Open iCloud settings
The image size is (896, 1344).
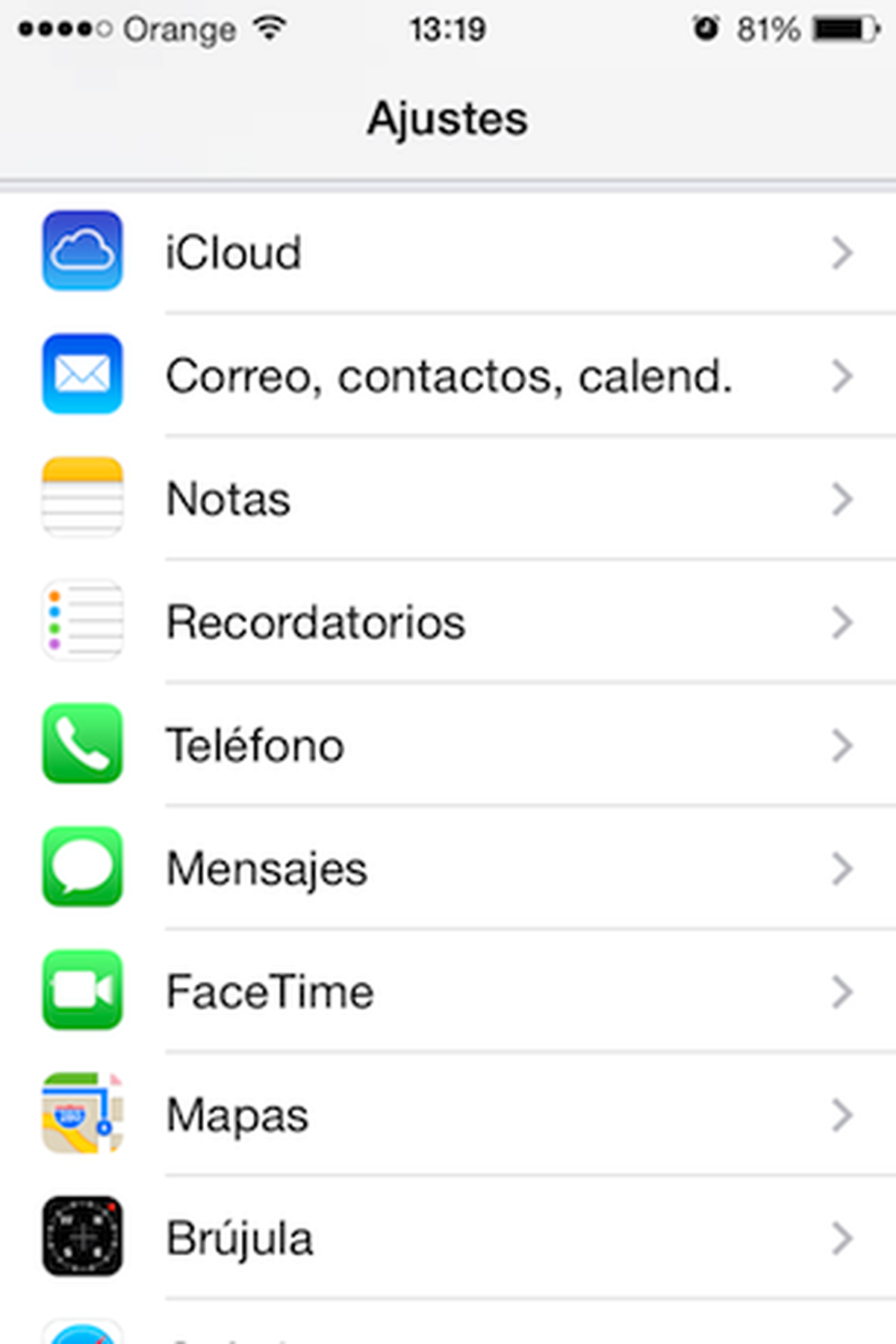(x=448, y=252)
